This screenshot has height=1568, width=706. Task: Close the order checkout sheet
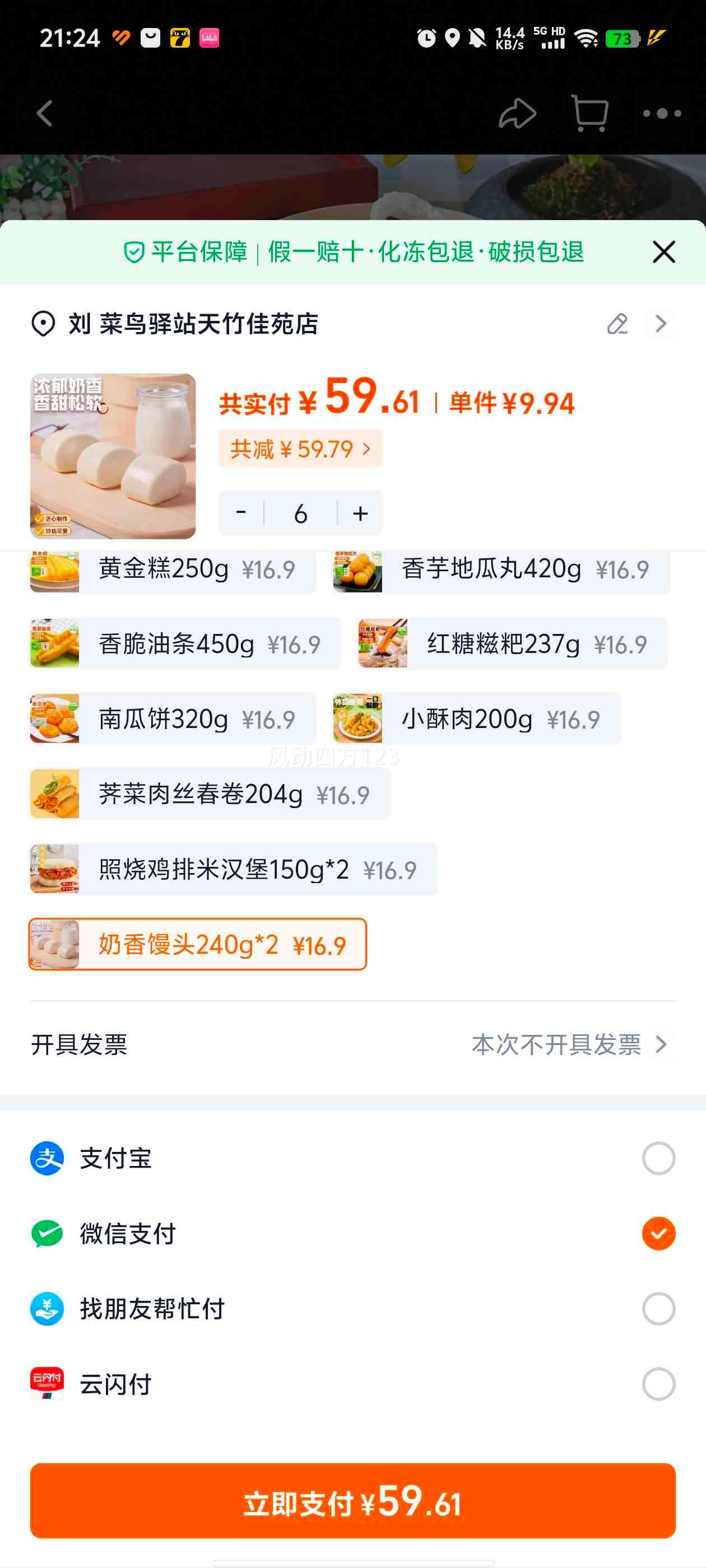tap(663, 252)
